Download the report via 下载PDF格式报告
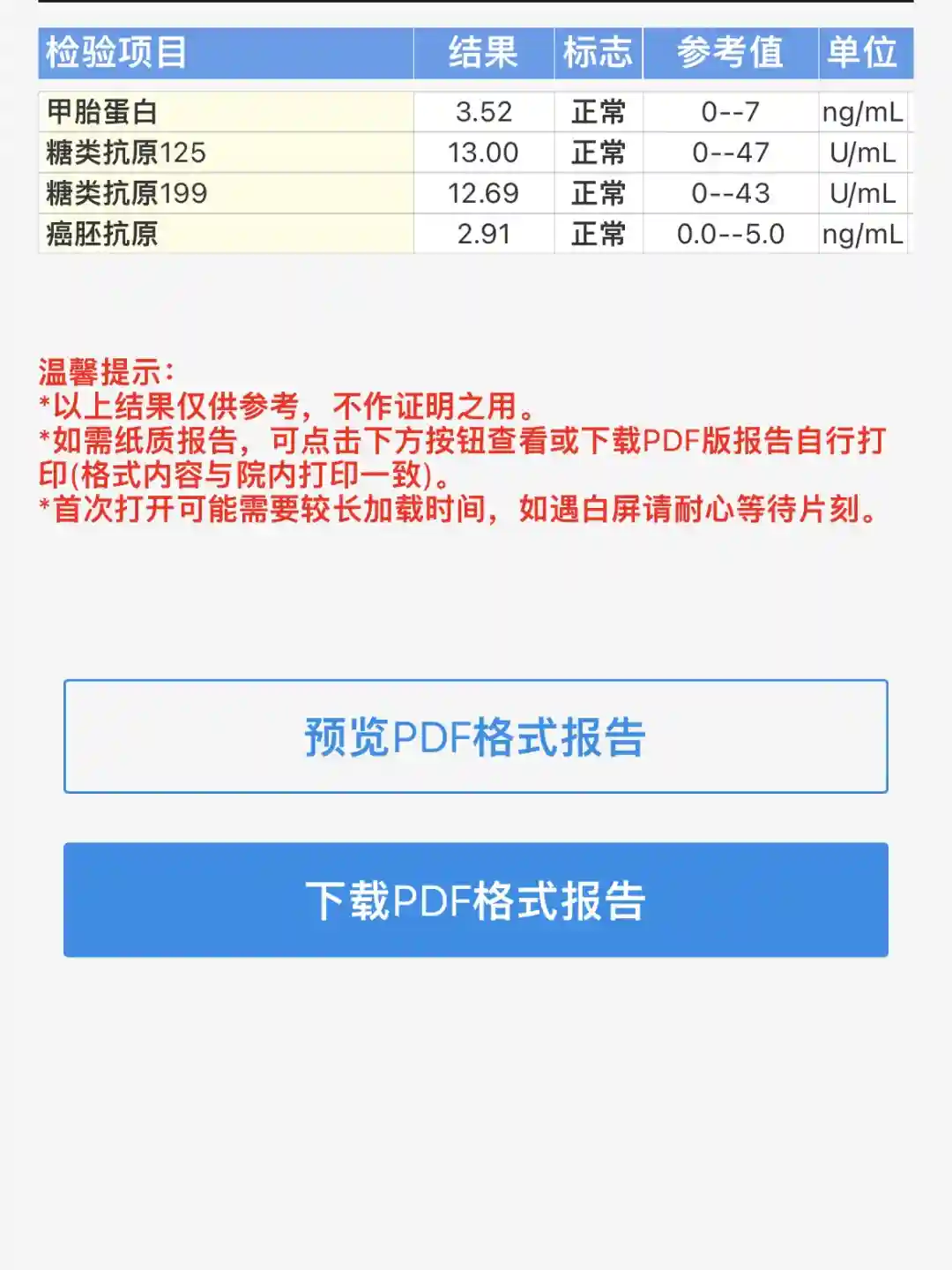This screenshot has width=952, height=1270. 475,900
